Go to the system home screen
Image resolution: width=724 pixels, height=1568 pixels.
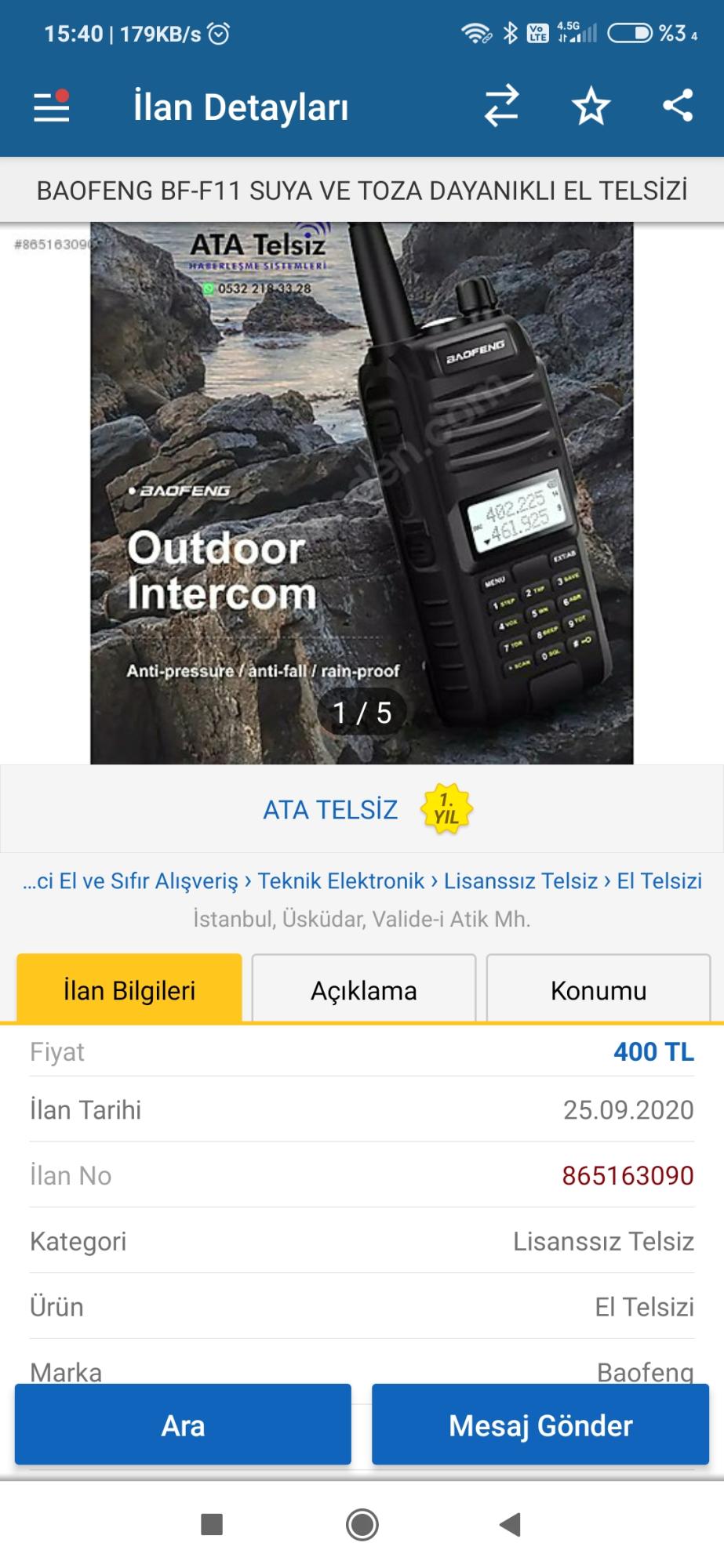(362, 1525)
